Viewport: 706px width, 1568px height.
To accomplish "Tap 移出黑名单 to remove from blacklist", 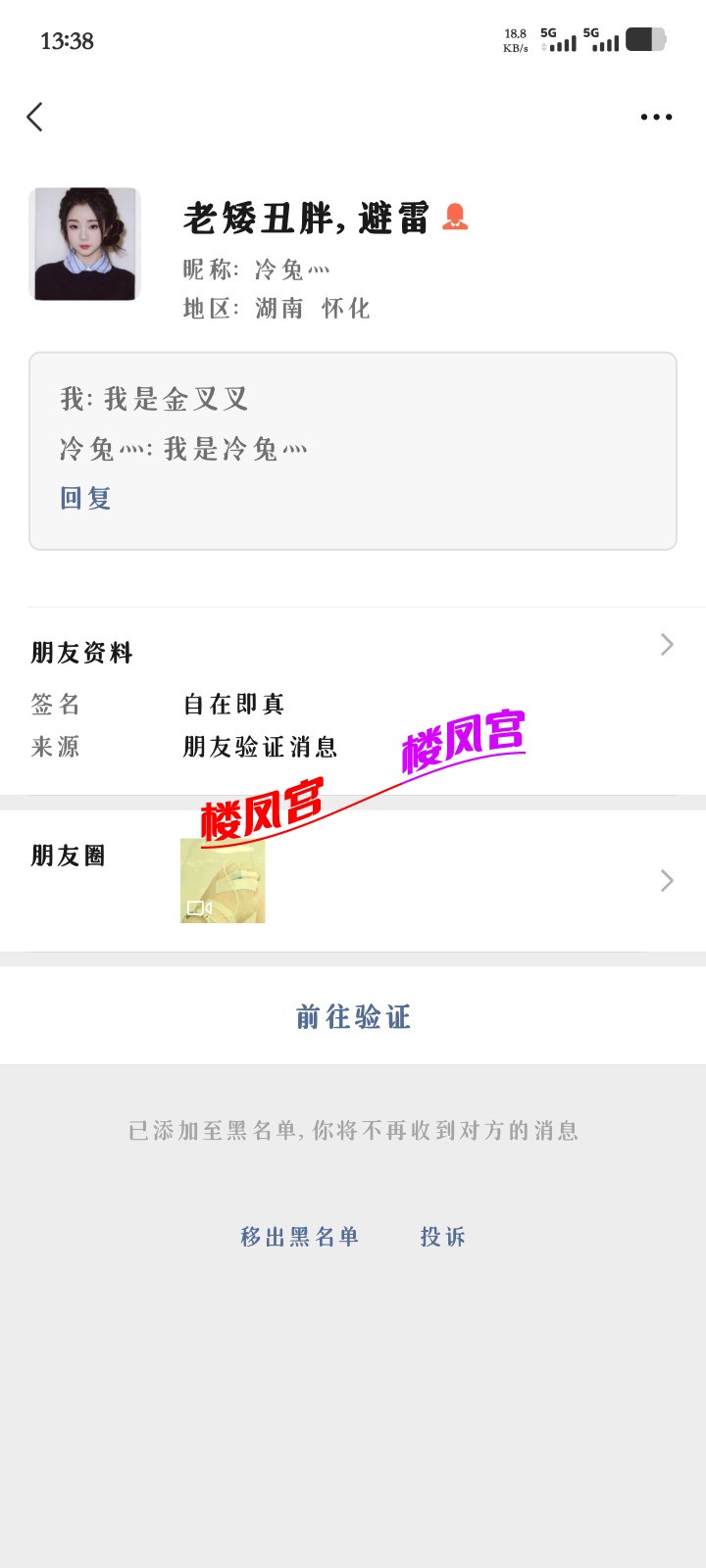I will tap(299, 1237).
